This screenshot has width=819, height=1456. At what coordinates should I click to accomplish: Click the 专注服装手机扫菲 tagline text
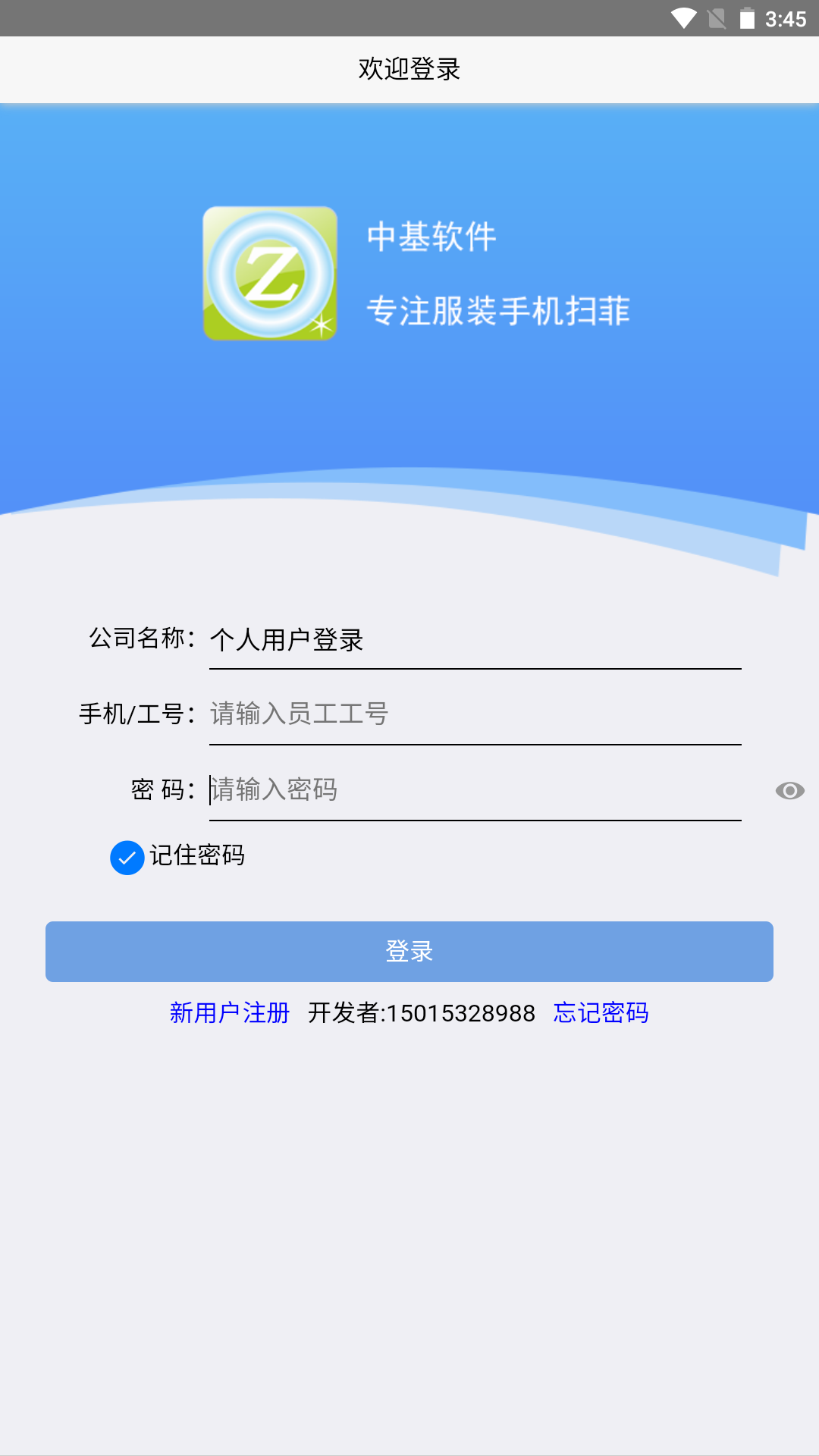point(500,310)
